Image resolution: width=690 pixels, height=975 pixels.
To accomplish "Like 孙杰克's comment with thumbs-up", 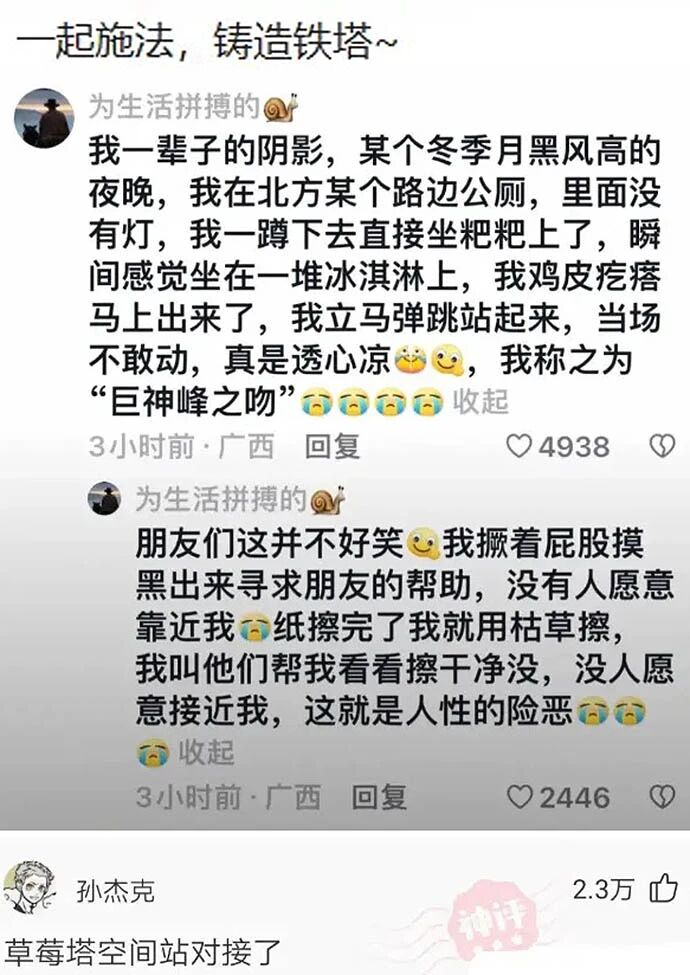I will tap(663, 889).
